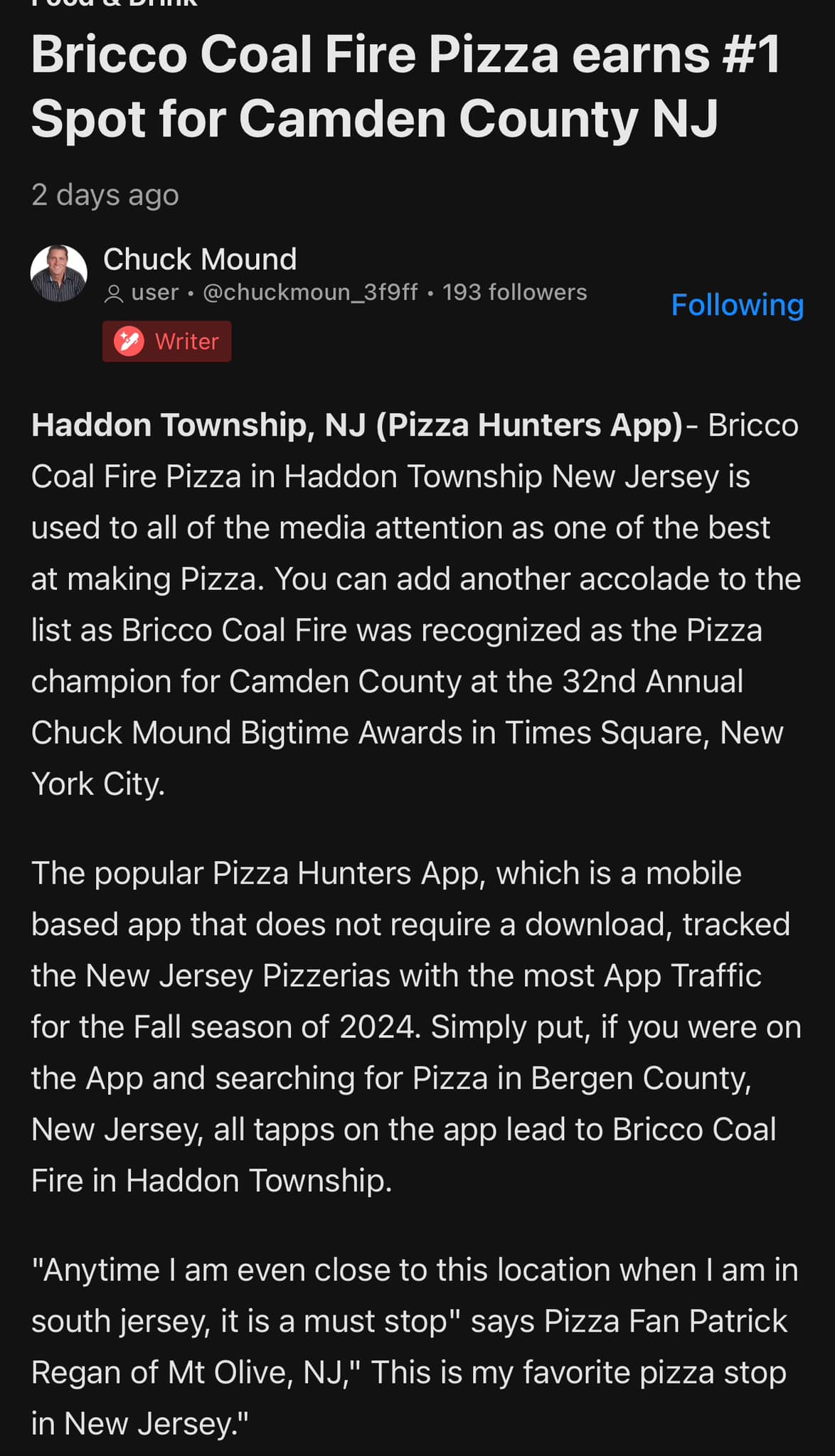
Task: Open Chuck Mound's profile picture
Action: [59, 274]
